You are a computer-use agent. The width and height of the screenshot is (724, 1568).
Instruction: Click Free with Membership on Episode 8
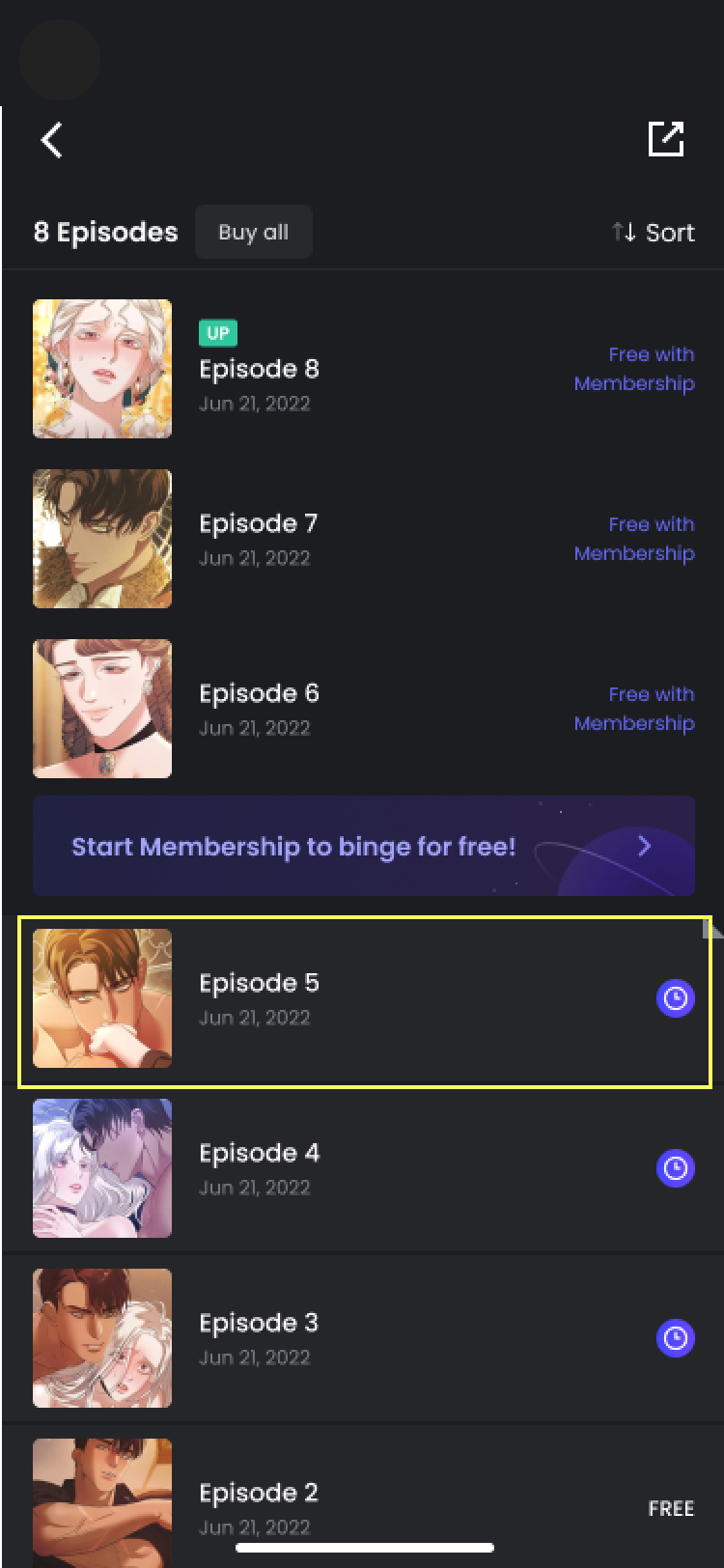pos(634,369)
